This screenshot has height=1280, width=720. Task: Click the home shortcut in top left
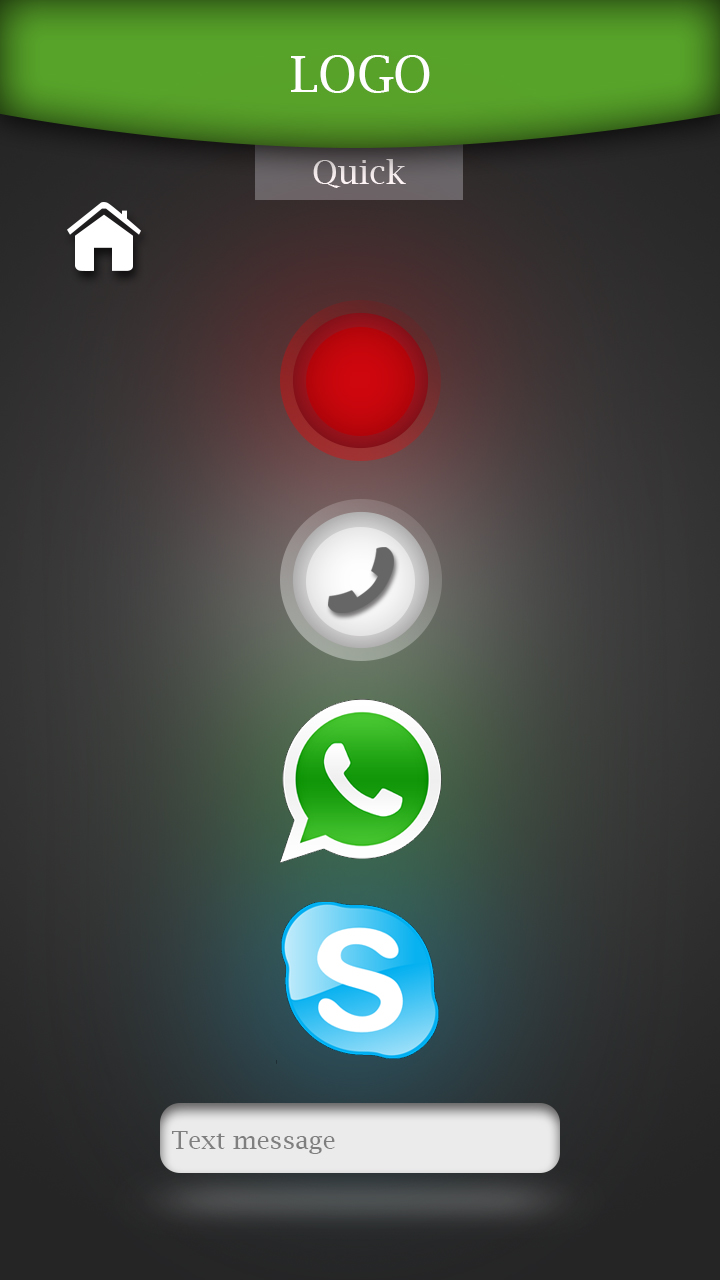(104, 238)
